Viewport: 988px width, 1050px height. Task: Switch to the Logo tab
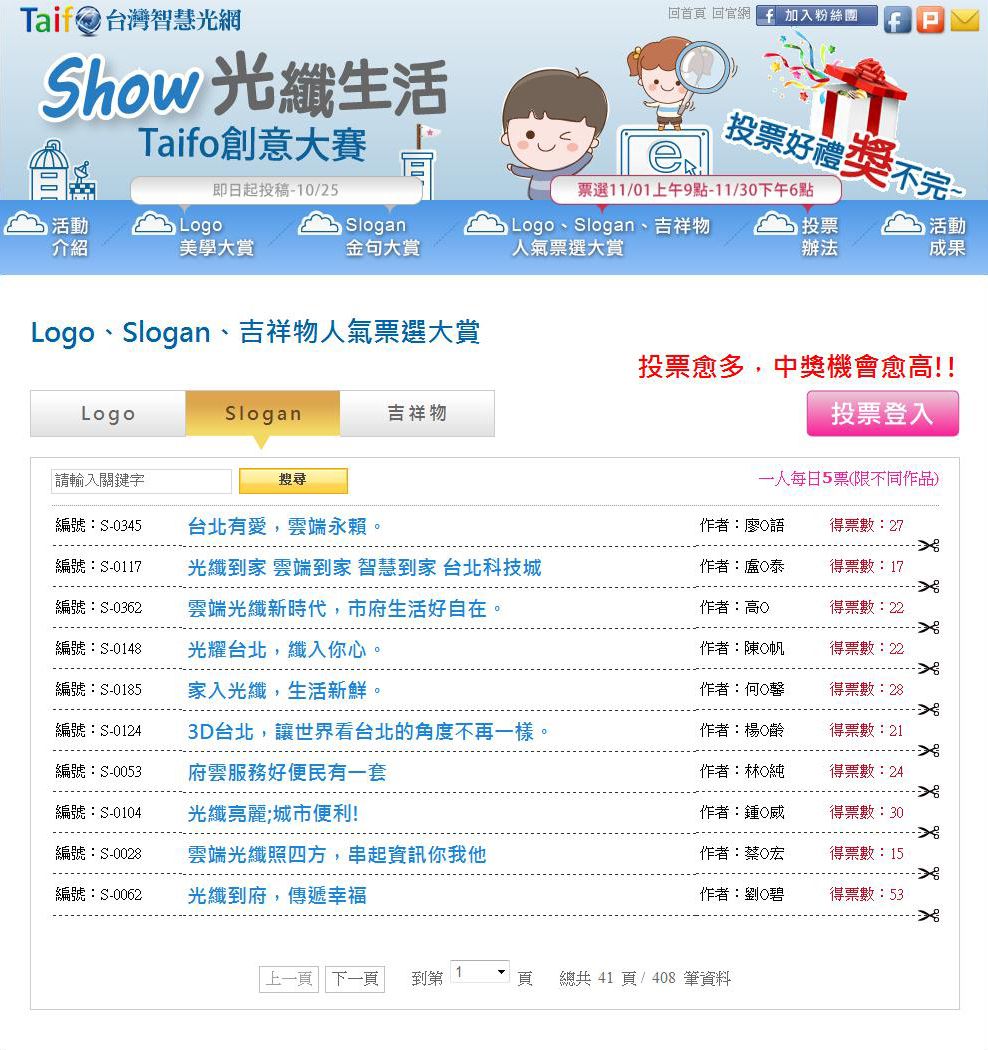tap(108, 414)
